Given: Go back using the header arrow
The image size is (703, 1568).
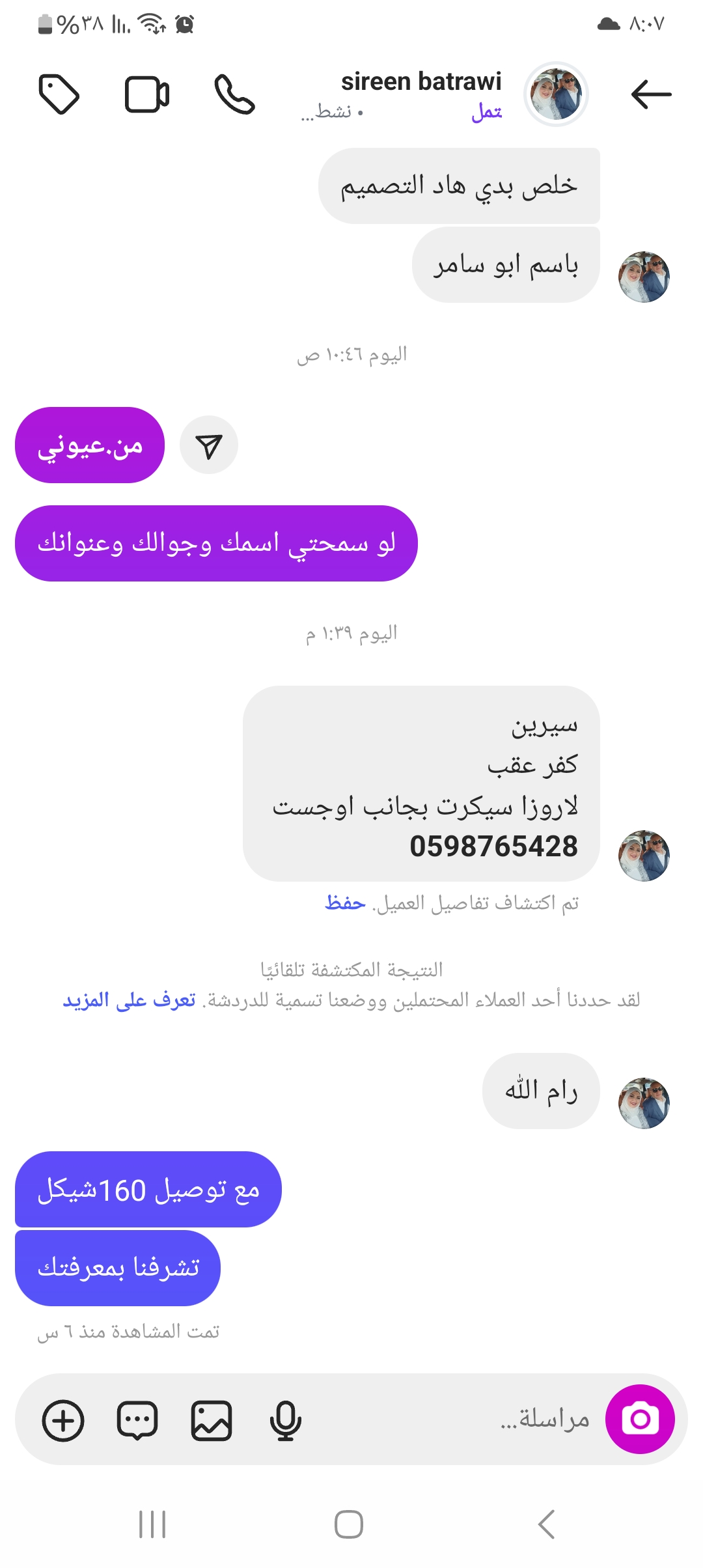Looking at the screenshot, I should [651, 95].
